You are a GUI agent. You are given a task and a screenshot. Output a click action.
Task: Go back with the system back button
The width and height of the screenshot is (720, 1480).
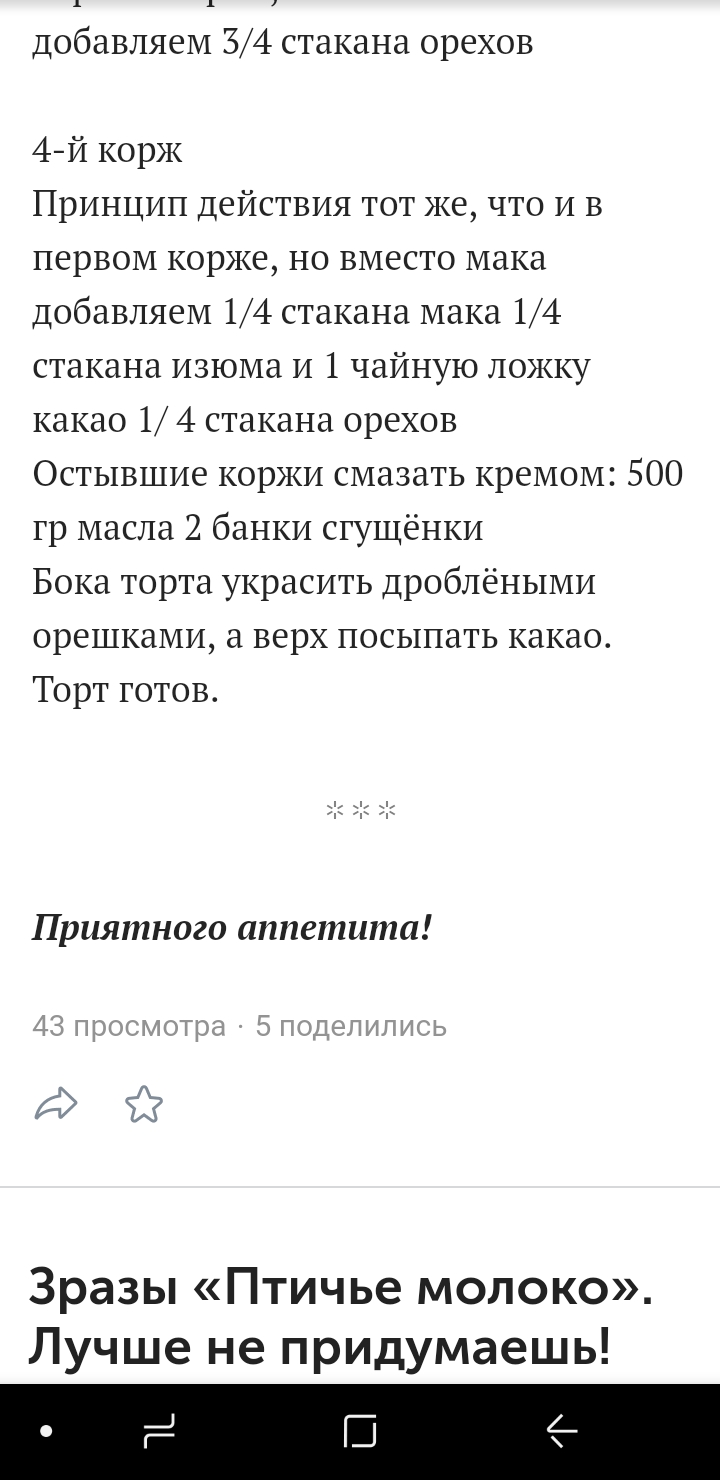point(562,1431)
